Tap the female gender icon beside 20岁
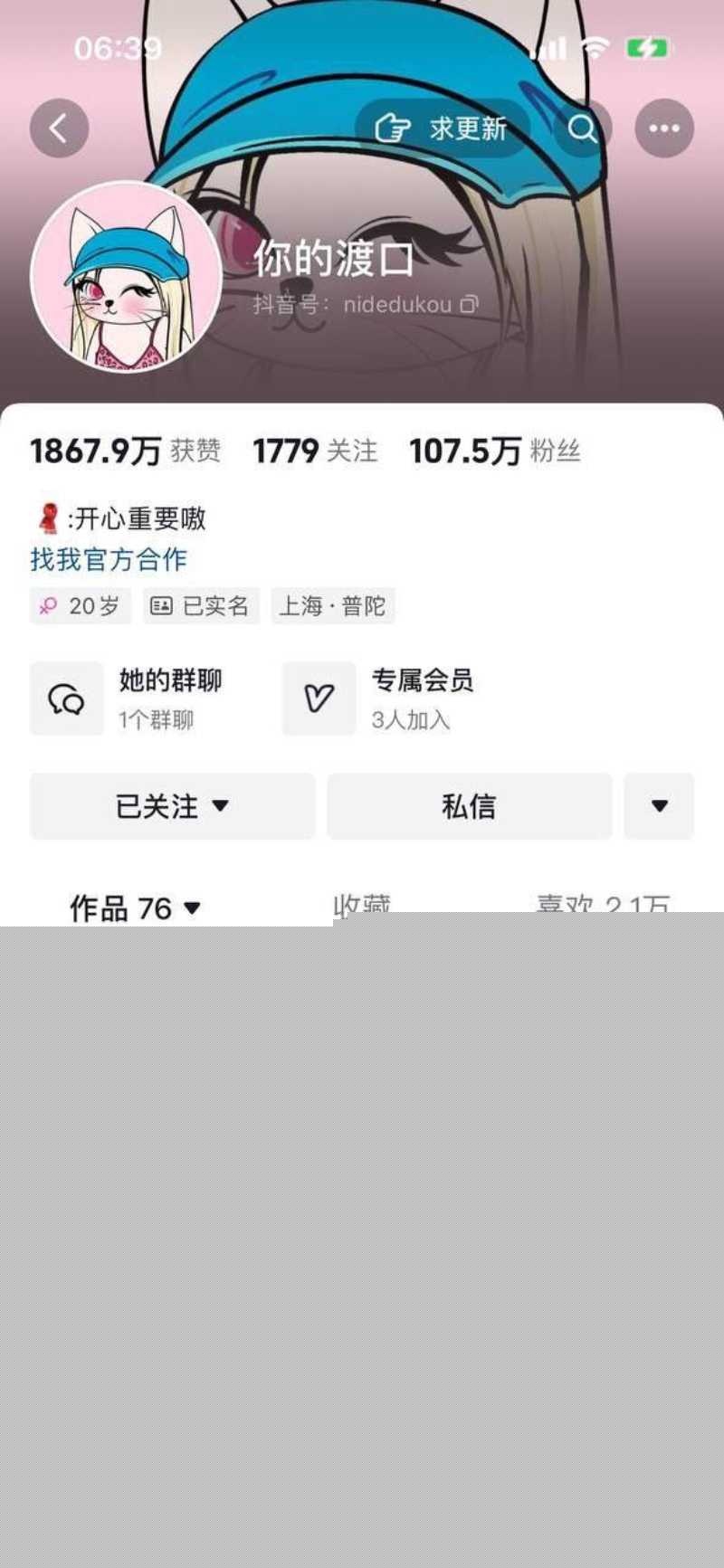This screenshot has width=724, height=1568. coord(47,606)
